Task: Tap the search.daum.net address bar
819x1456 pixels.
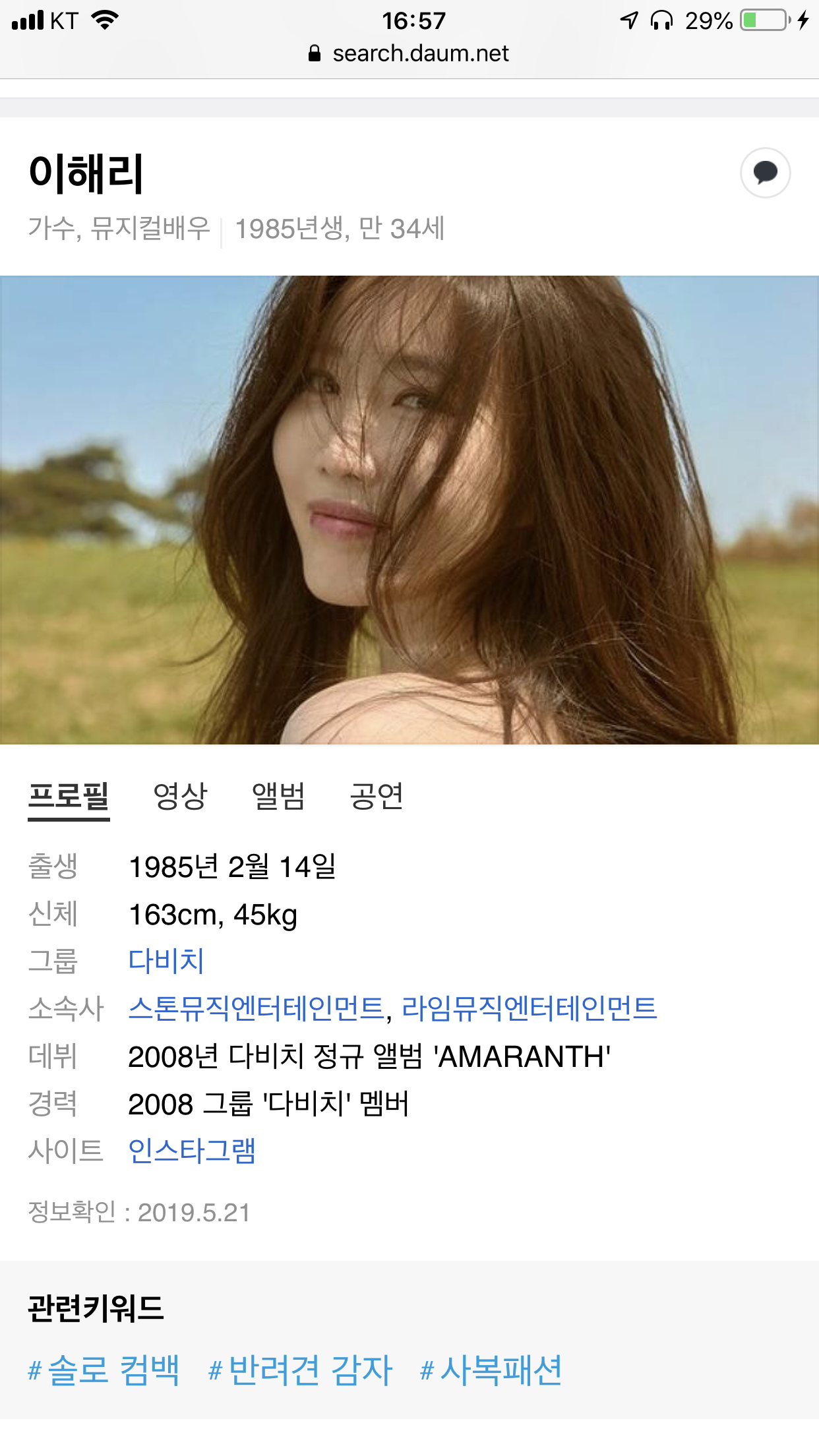Action: 409,53
